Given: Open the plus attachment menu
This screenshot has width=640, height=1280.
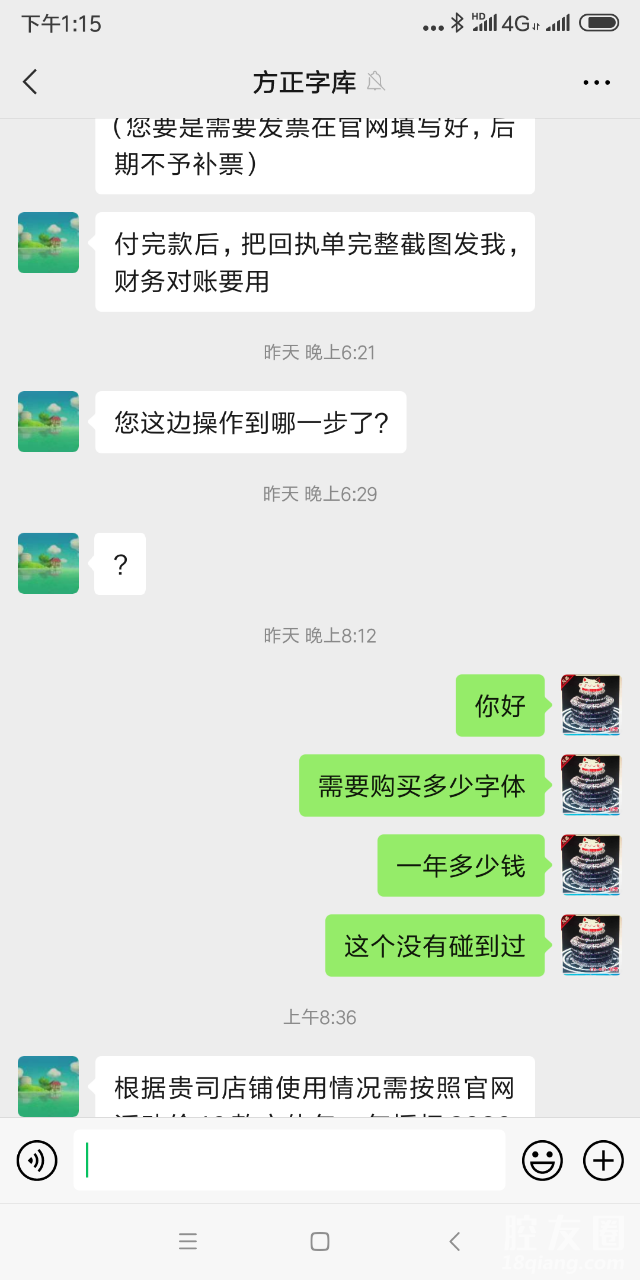Looking at the screenshot, I should tap(603, 1160).
